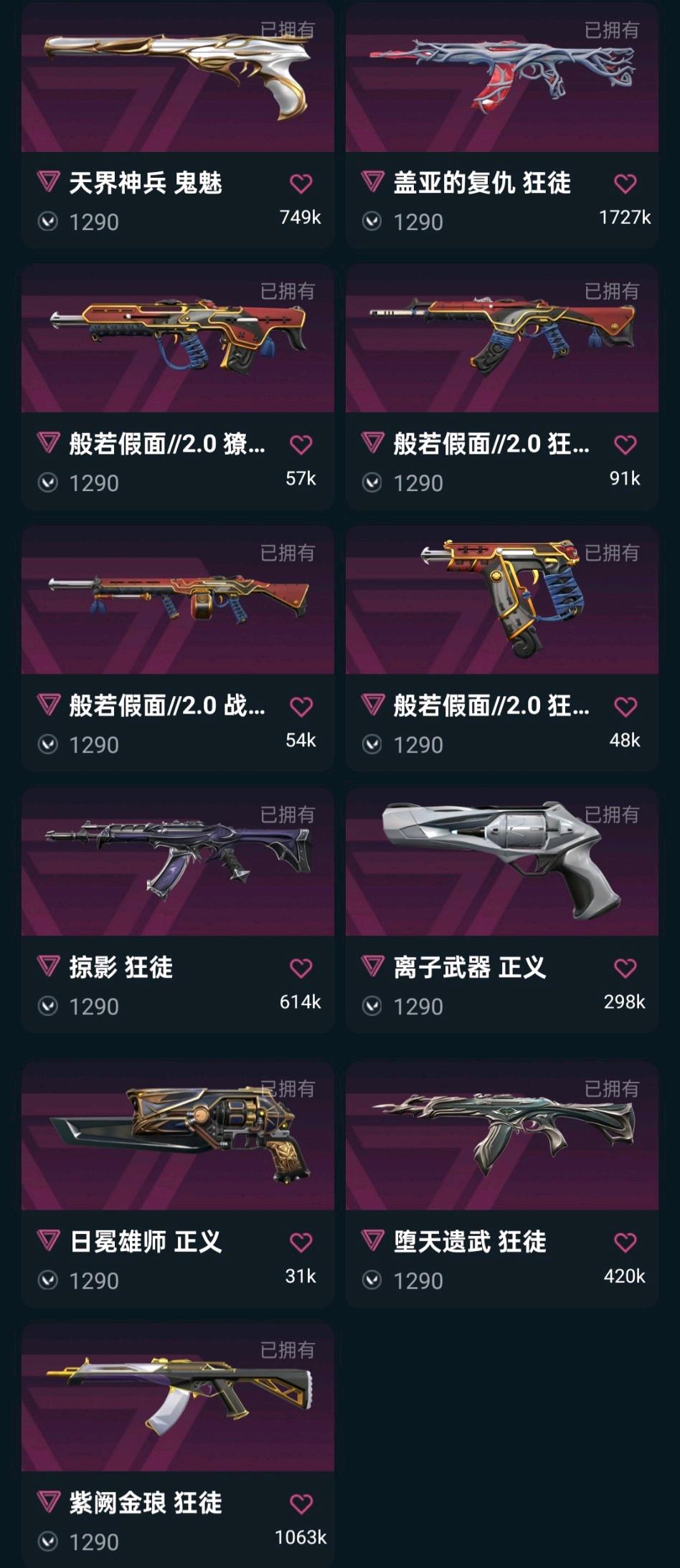The image size is (680, 1568).
Task: Tap the heart on 般若假面//2.0 战… card
Action: tap(301, 707)
